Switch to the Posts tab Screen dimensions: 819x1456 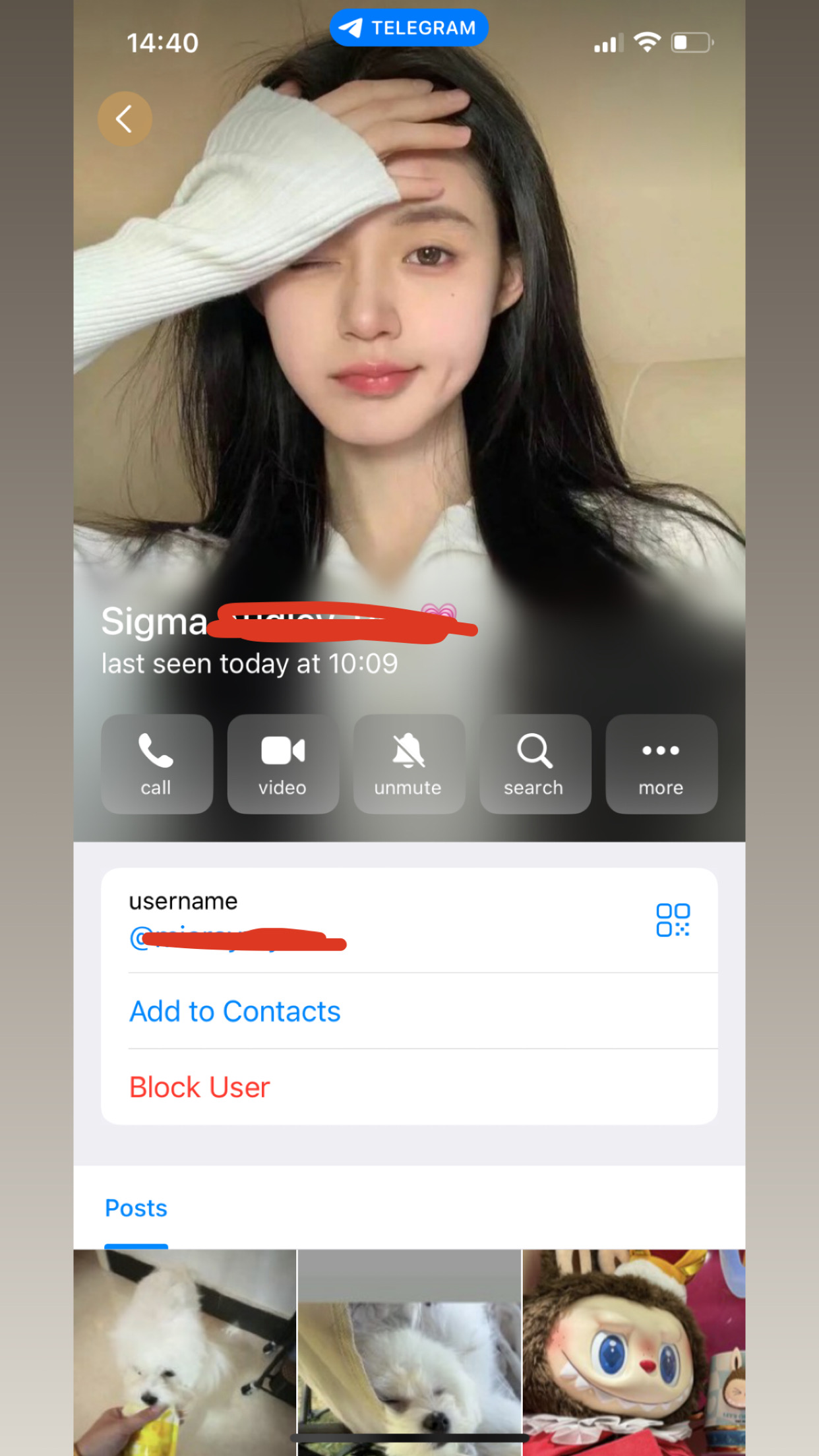click(x=136, y=1208)
